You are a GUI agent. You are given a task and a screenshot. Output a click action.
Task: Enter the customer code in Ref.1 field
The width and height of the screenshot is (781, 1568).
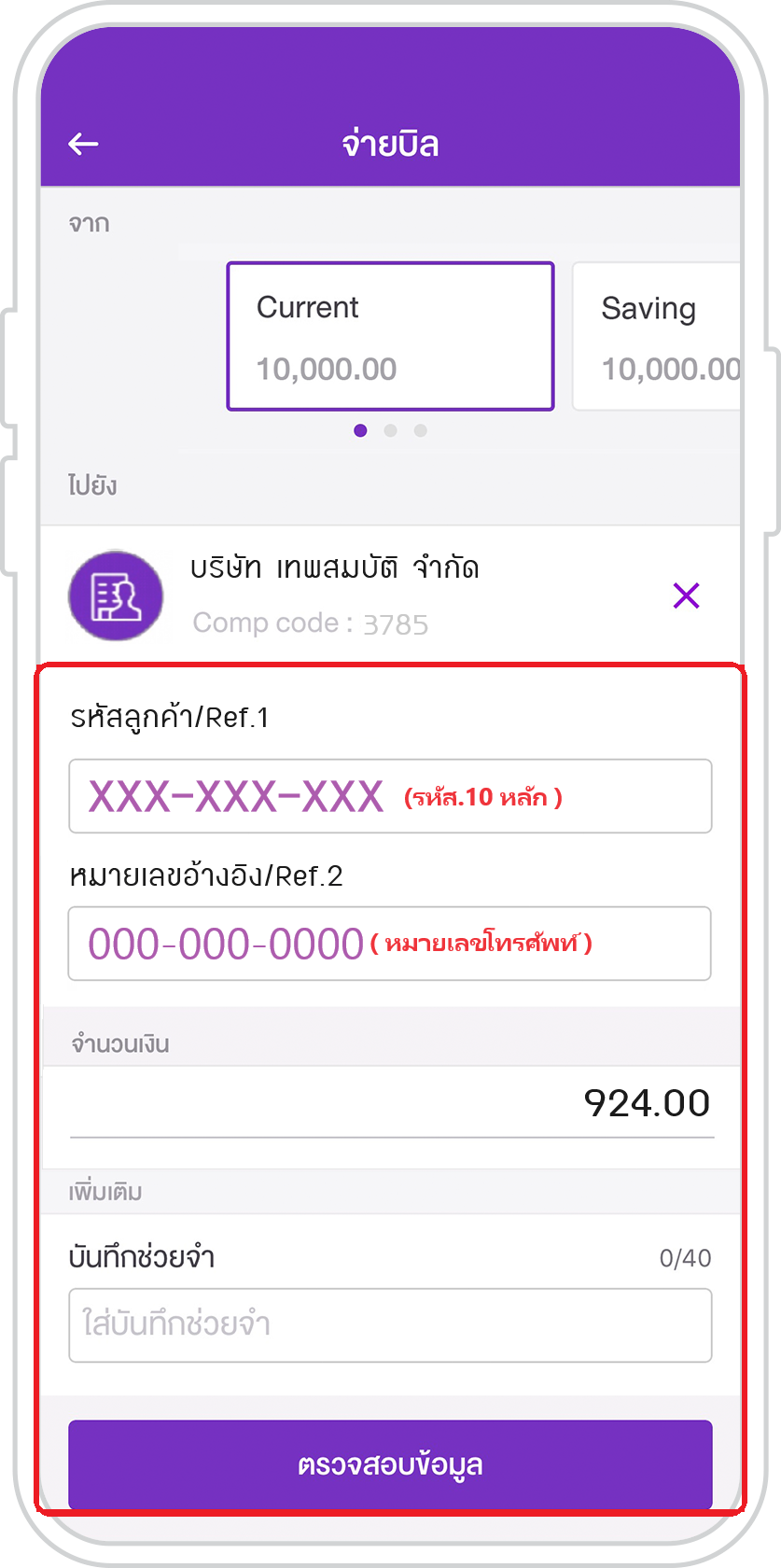coord(390,796)
